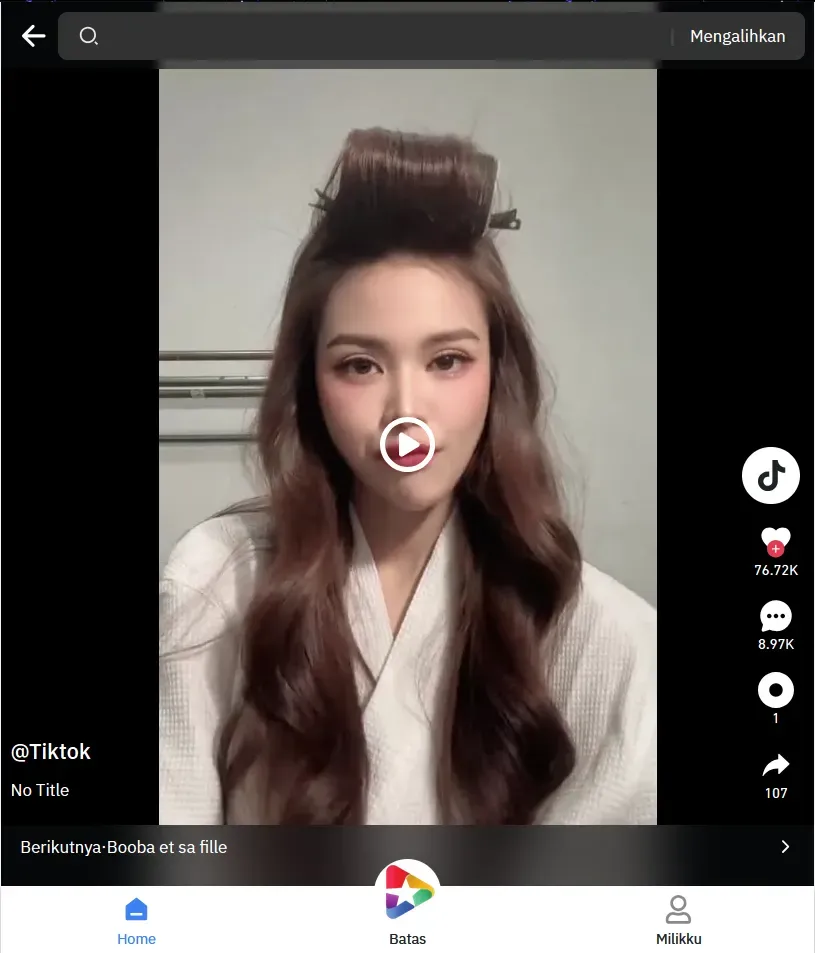Play the video
815x953 pixels.
[x=407, y=444]
